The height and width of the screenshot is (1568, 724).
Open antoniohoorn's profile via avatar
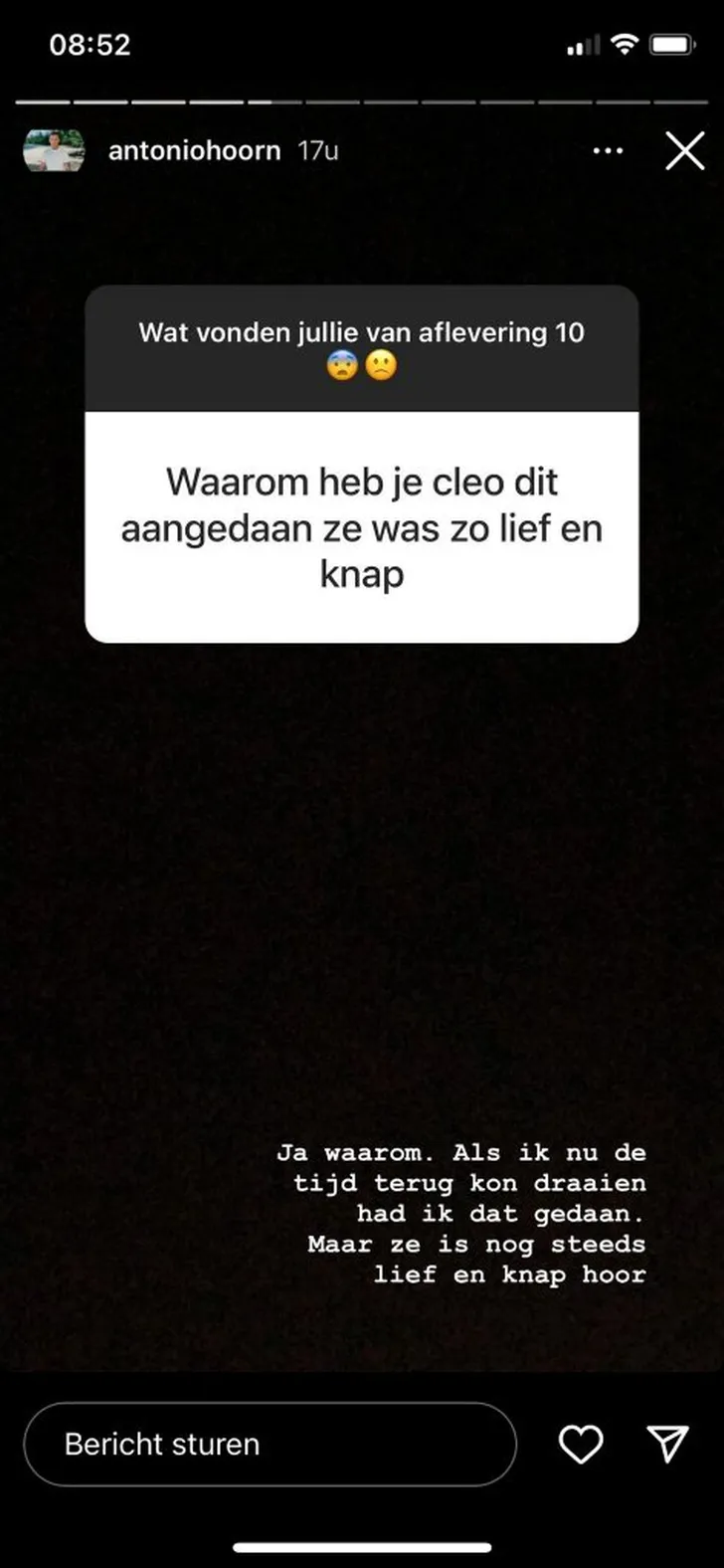[54, 151]
